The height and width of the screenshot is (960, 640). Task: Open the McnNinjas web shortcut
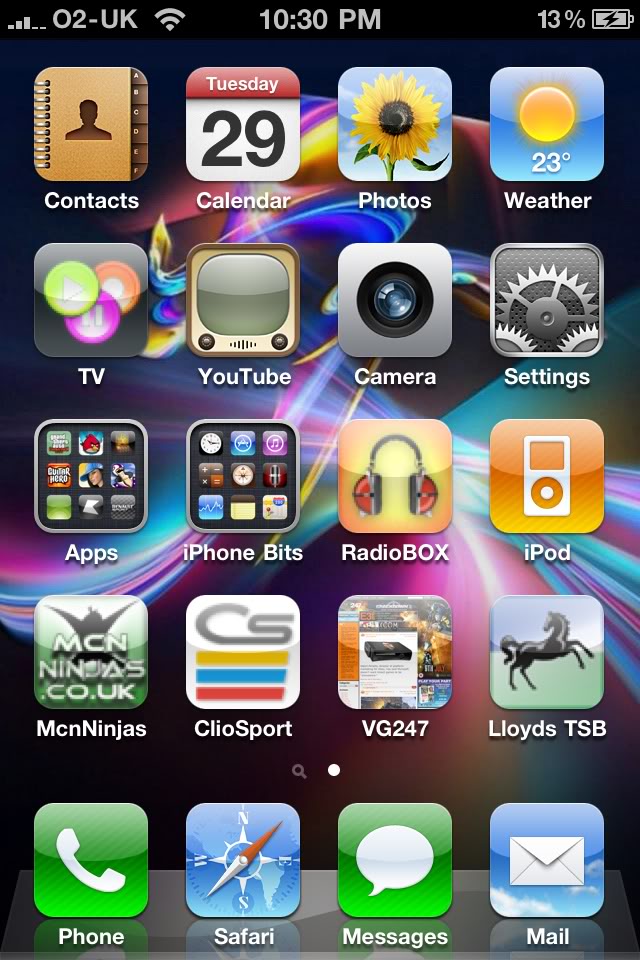click(x=91, y=653)
